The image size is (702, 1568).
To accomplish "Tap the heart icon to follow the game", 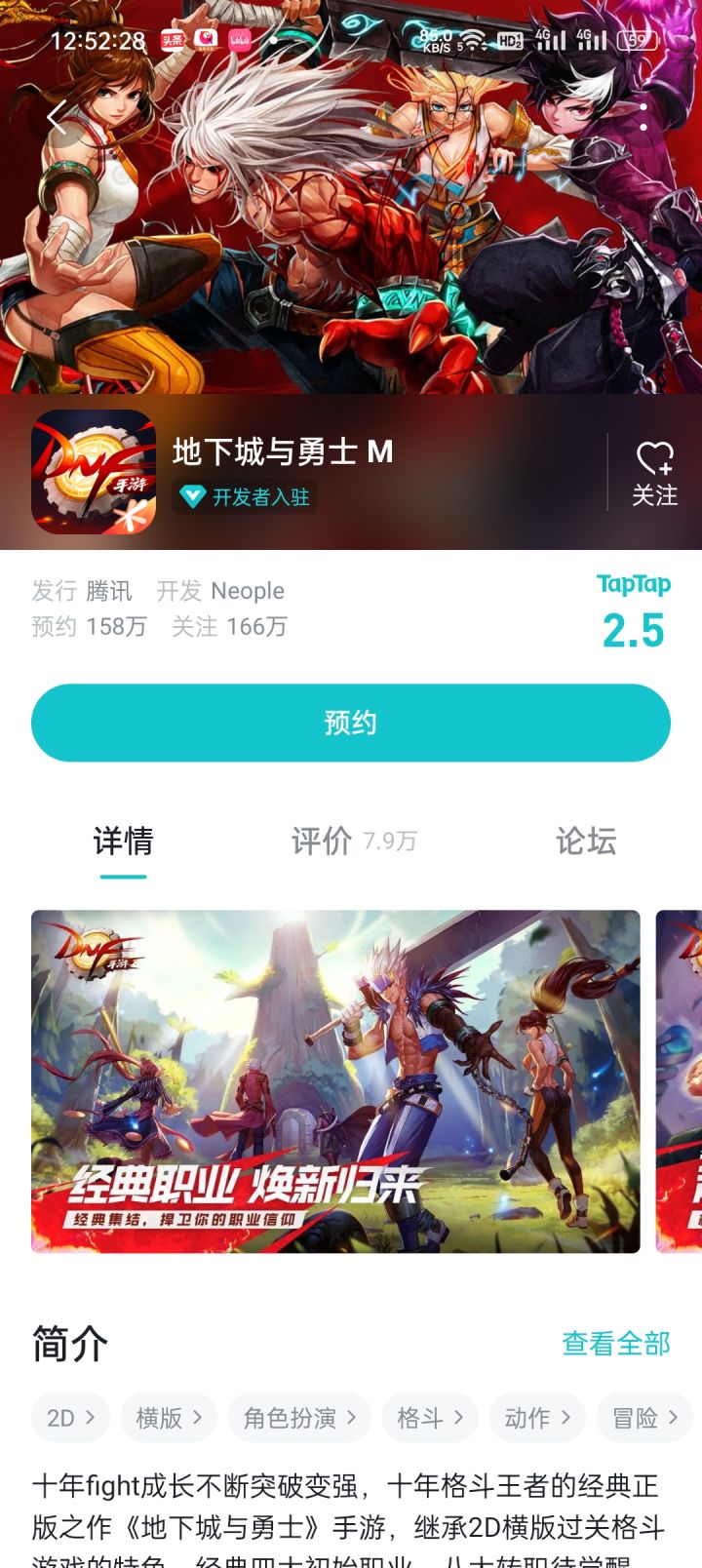I will point(654,458).
